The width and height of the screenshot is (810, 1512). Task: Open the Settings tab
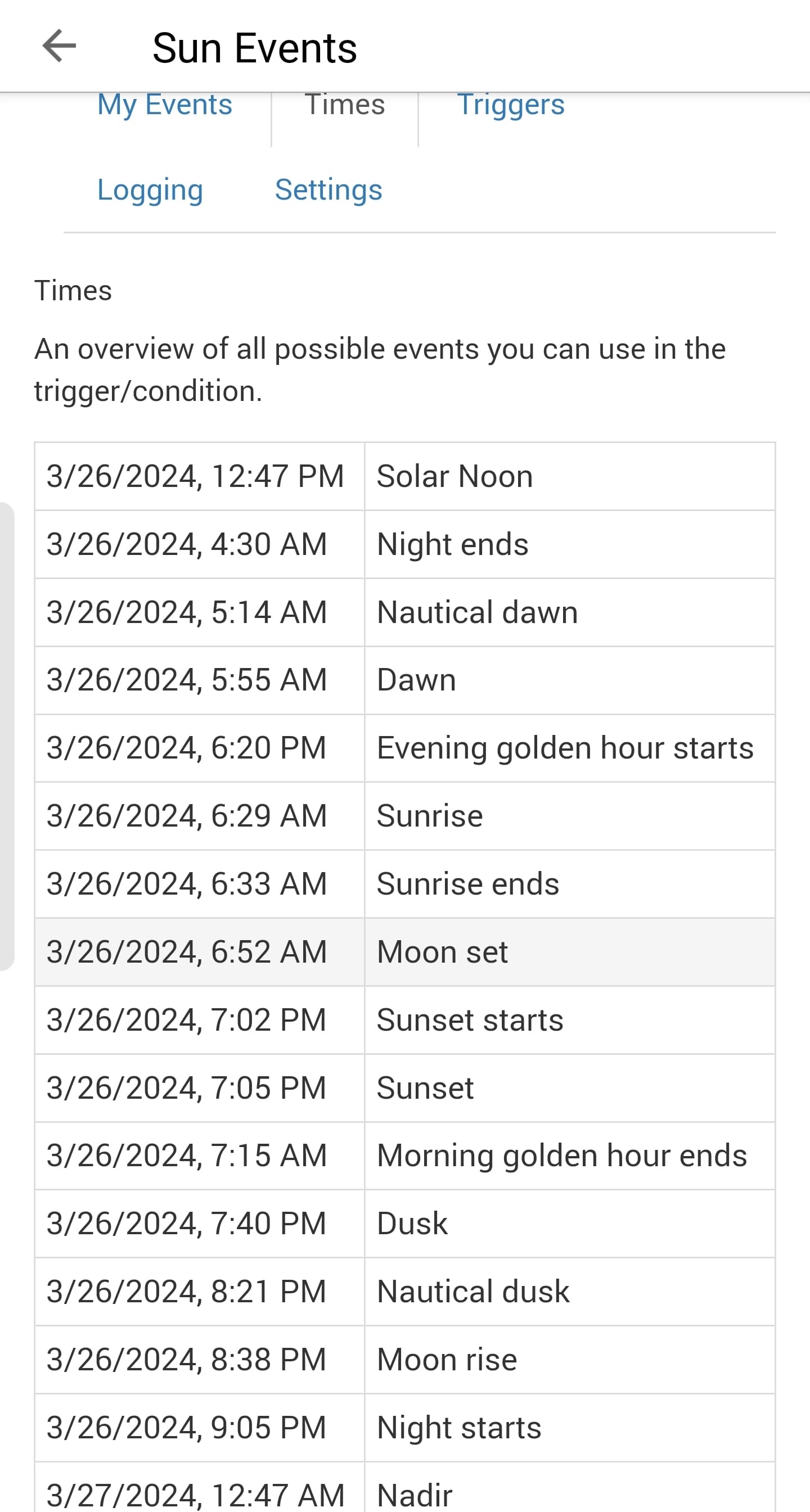[x=328, y=189]
